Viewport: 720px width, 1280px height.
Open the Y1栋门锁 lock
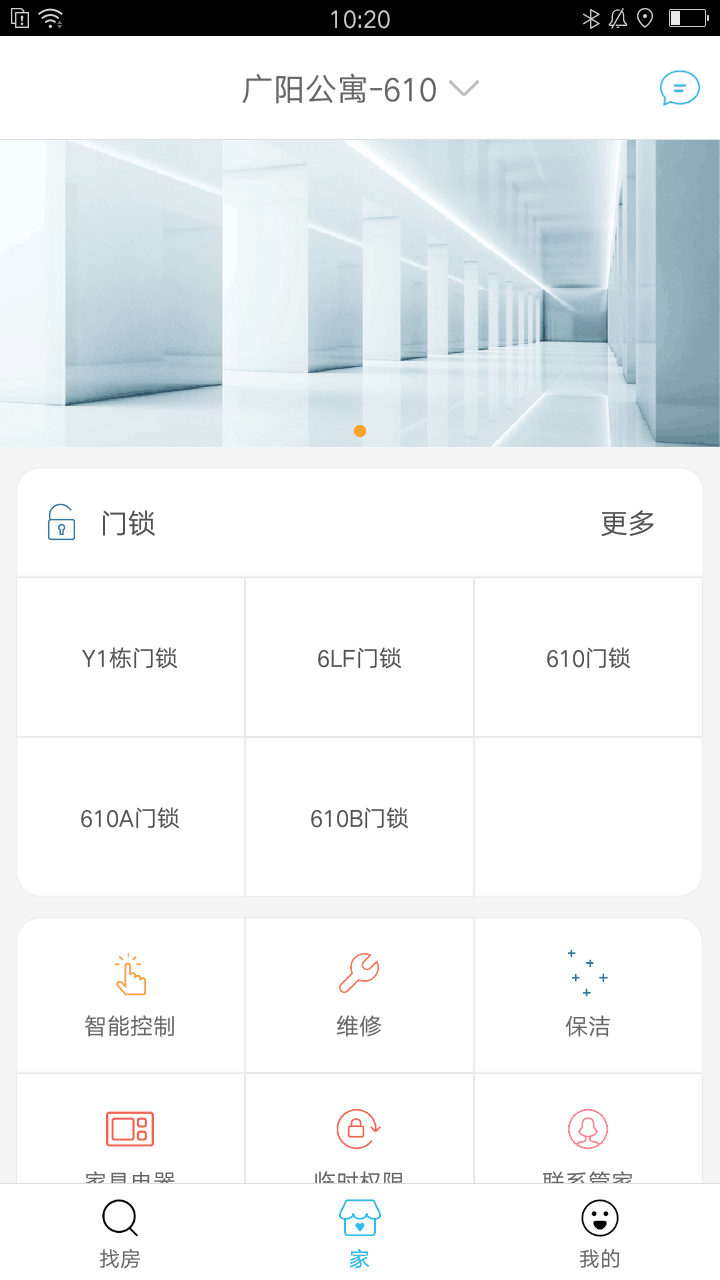(130, 658)
